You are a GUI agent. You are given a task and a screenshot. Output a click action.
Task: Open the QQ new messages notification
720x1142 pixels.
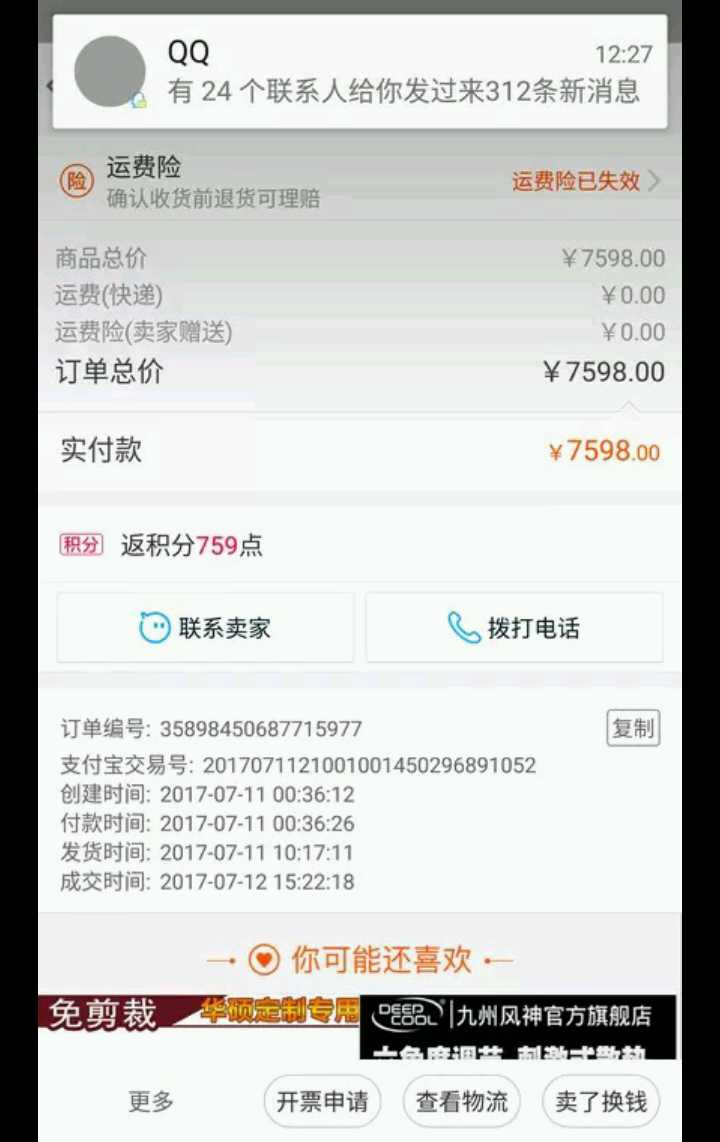(x=360, y=72)
